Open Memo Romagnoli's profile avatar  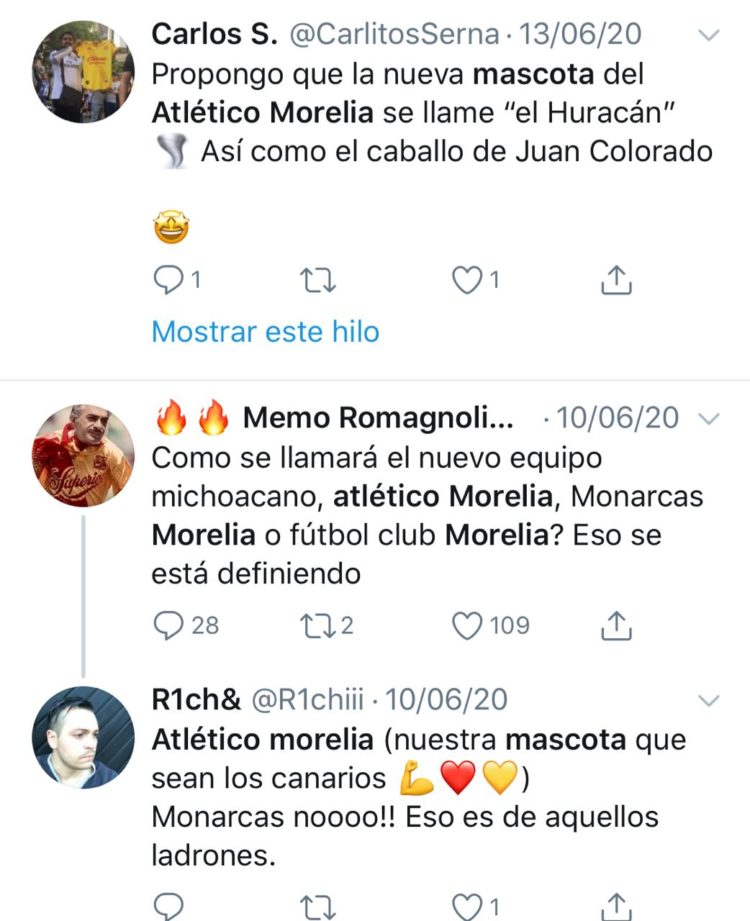point(83,455)
